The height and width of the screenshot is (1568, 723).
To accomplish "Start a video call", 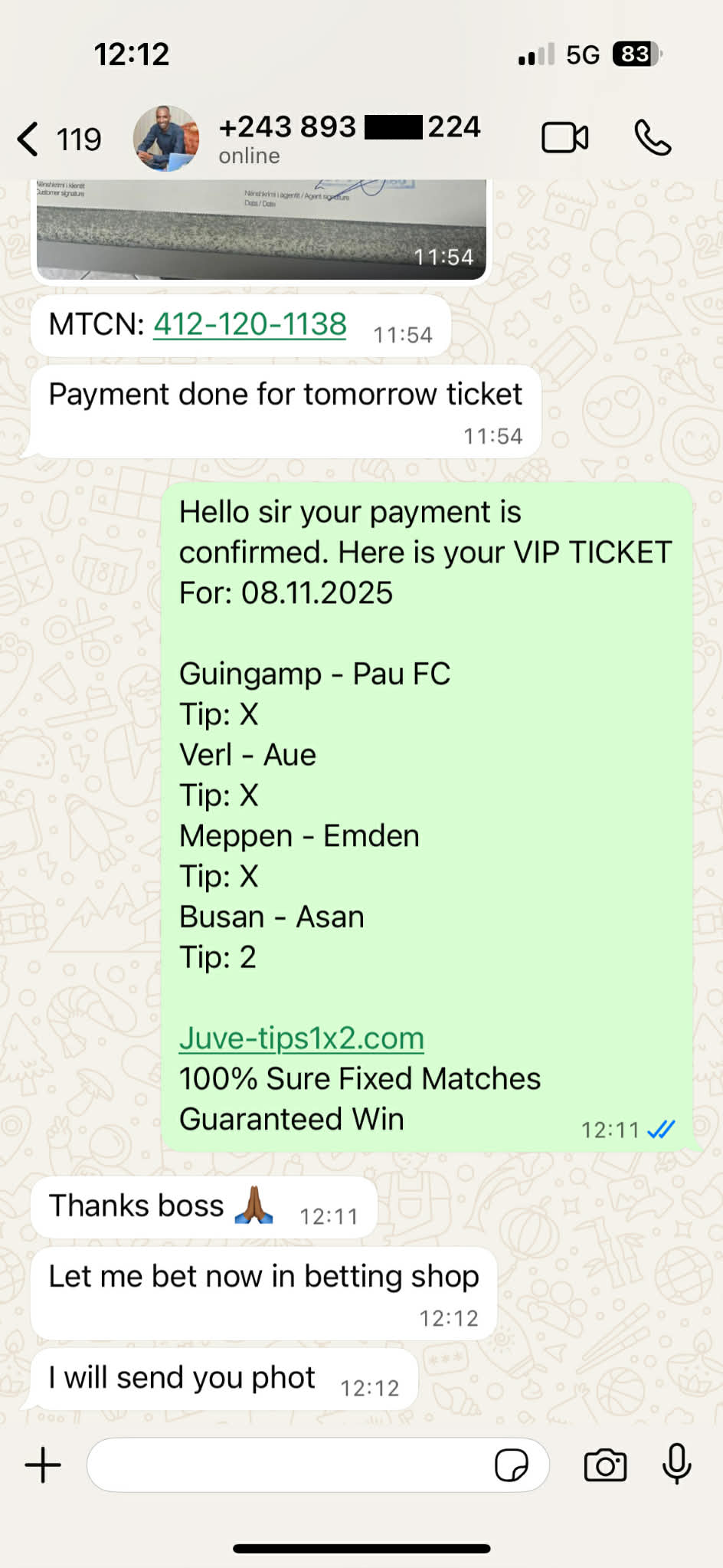I will click(564, 139).
